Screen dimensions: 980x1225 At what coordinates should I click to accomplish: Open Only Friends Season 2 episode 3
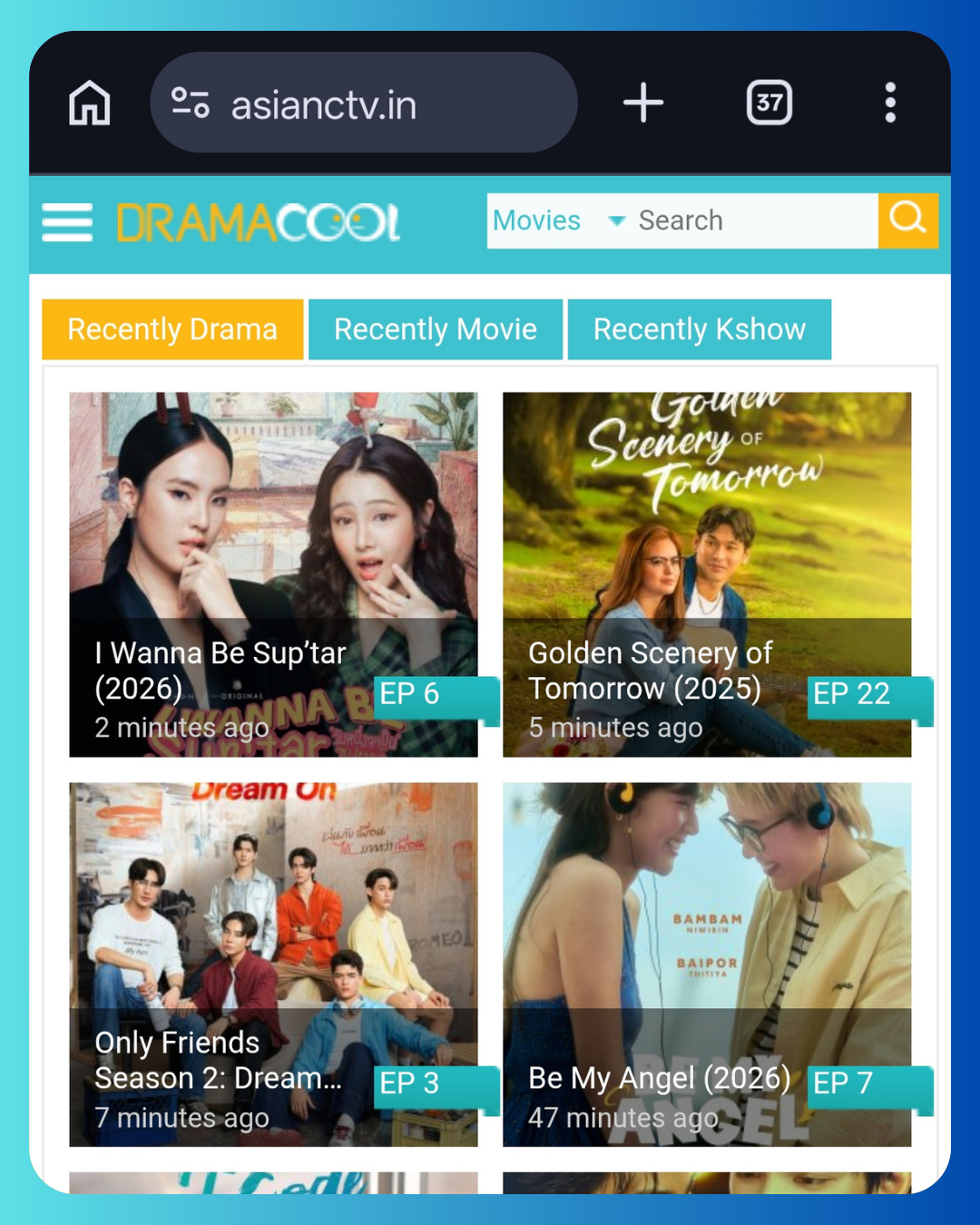(273, 964)
